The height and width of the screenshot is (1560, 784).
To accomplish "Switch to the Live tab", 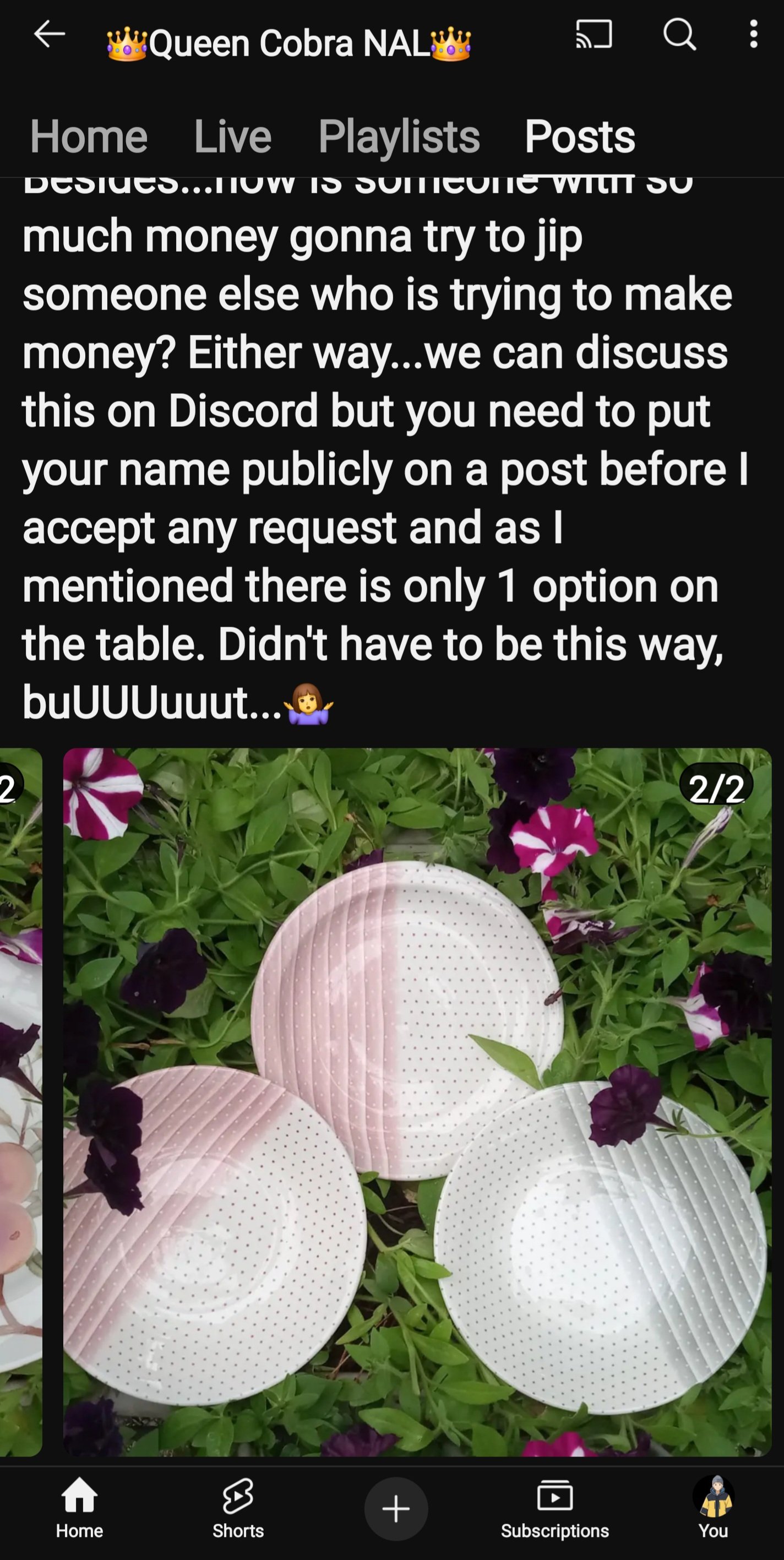I will 232,136.
